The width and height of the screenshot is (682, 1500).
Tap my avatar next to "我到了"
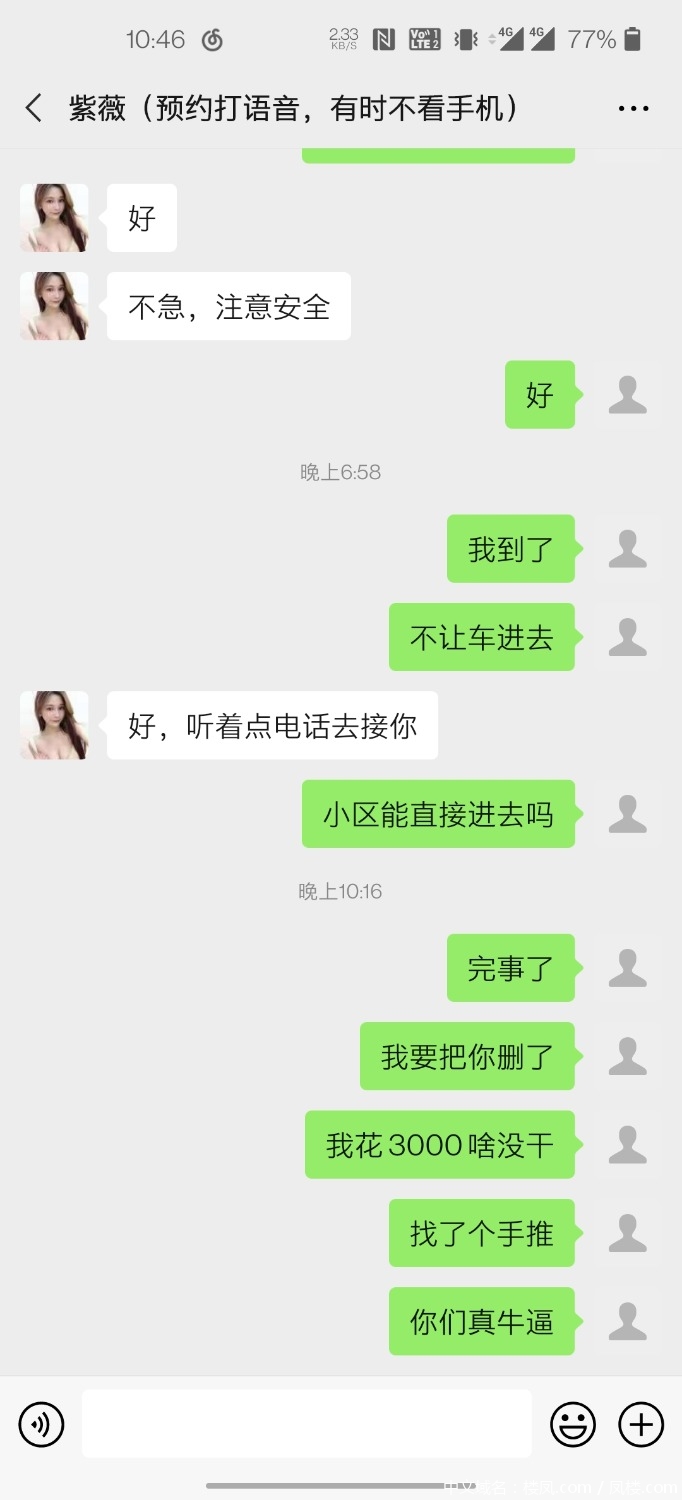coord(627,549)
